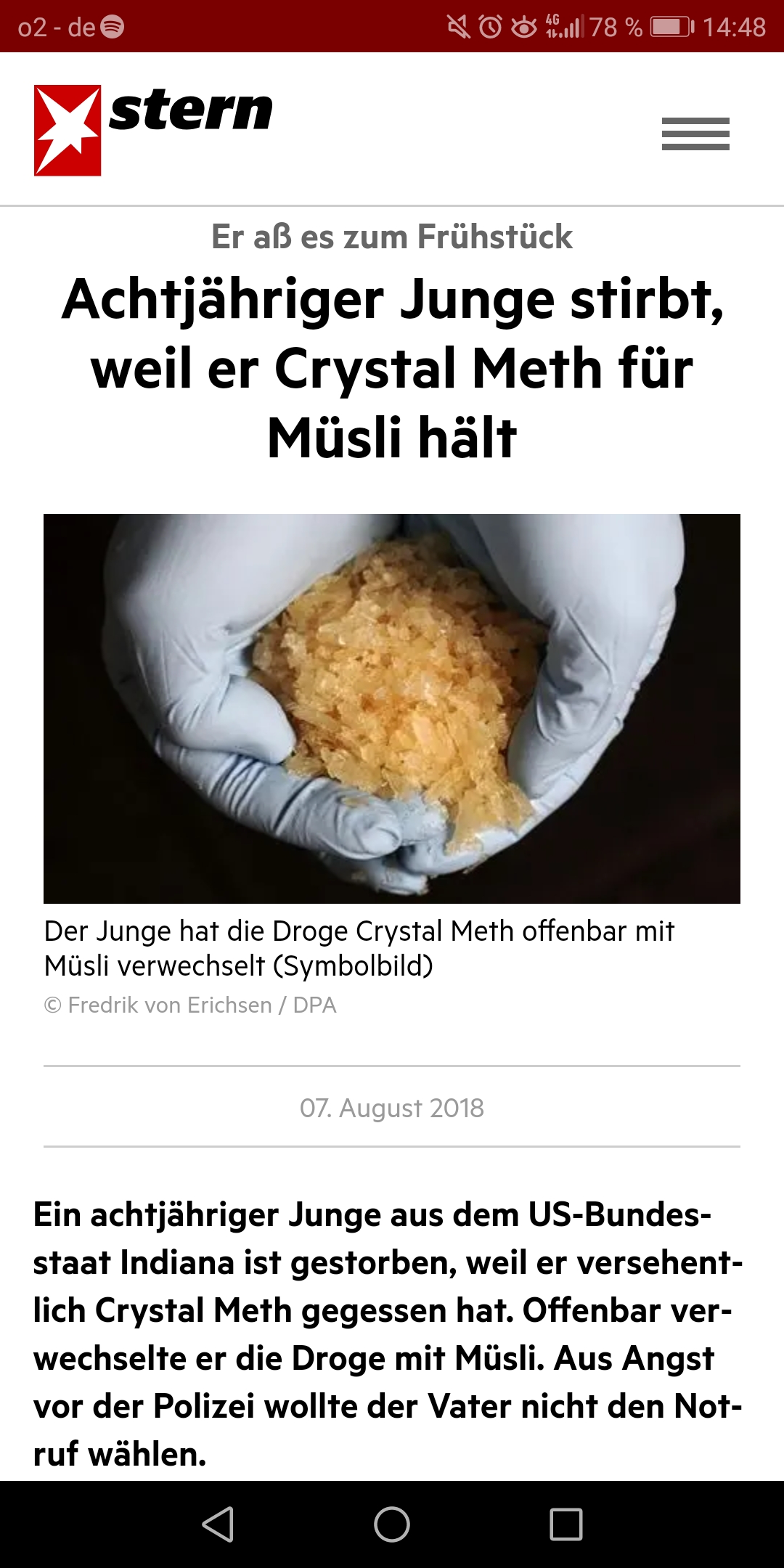The height and width of the screenshot is (1568, 784).
Task: Tap the stern logo to go home
Action: coord(153,130)
